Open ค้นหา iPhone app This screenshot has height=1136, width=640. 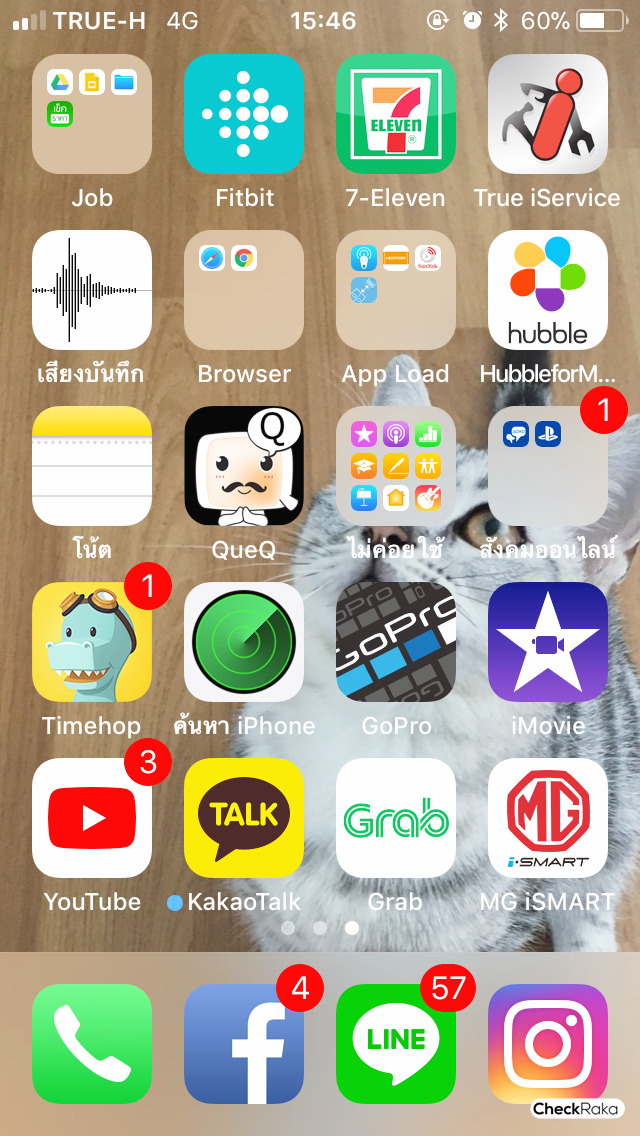[244, 642]
